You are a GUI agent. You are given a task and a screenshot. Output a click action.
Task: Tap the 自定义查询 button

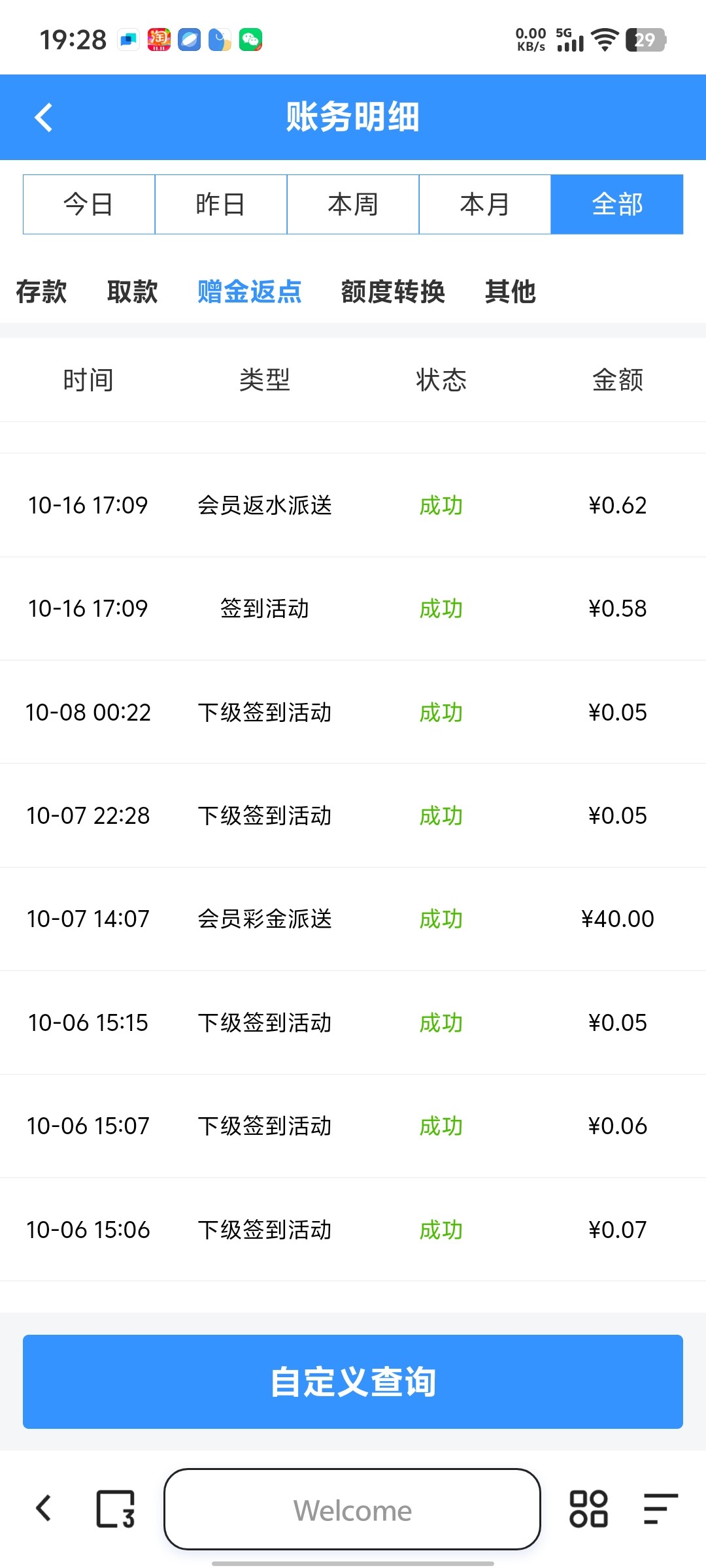(x=353, y=1381)
